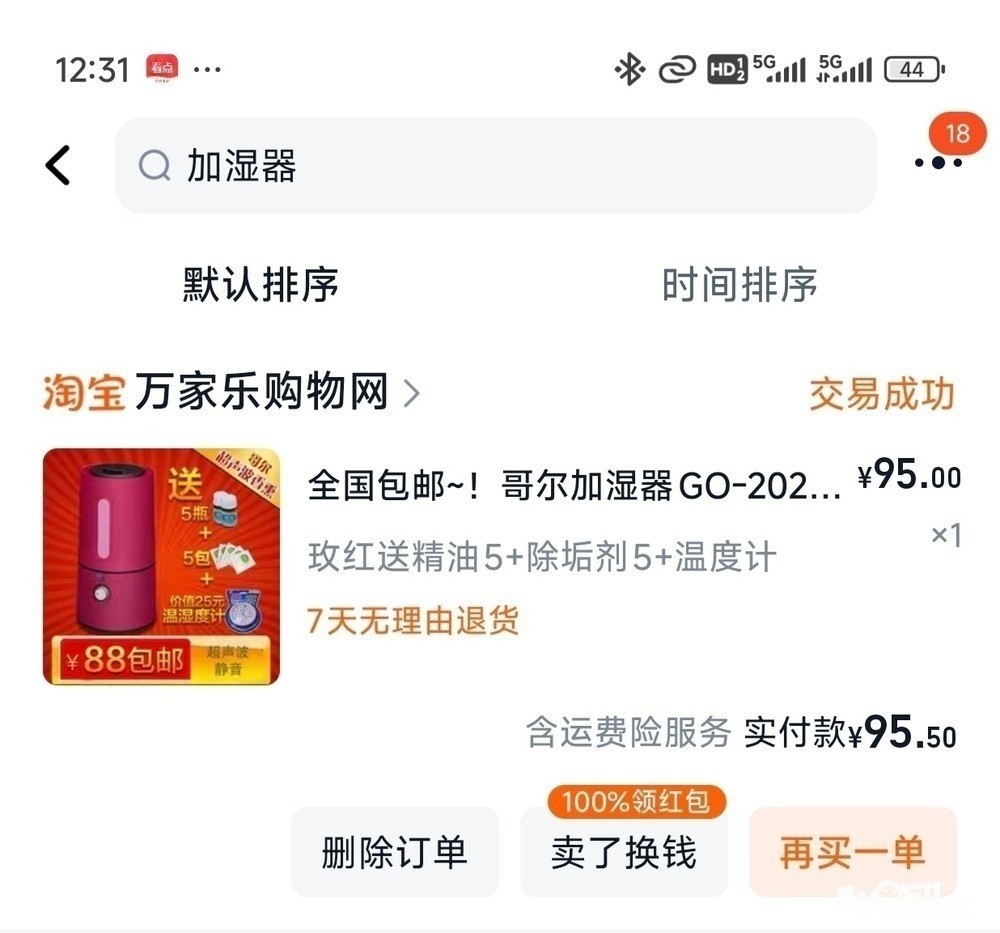Switch to 时间排序 tab
The image size is (1000, 933).
coord(739,285)
